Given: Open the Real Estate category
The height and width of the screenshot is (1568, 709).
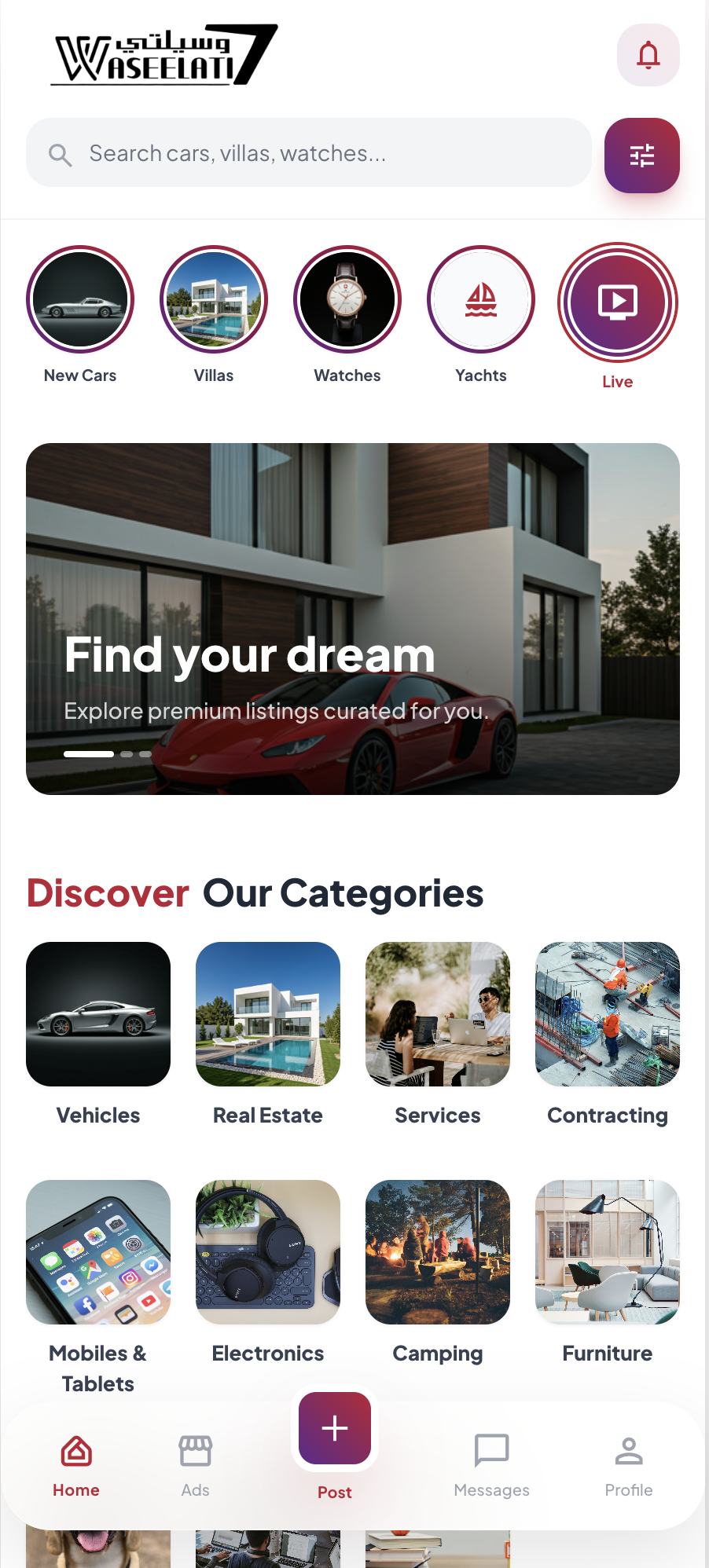Looking at the screenshot, I should [268, 1014].
